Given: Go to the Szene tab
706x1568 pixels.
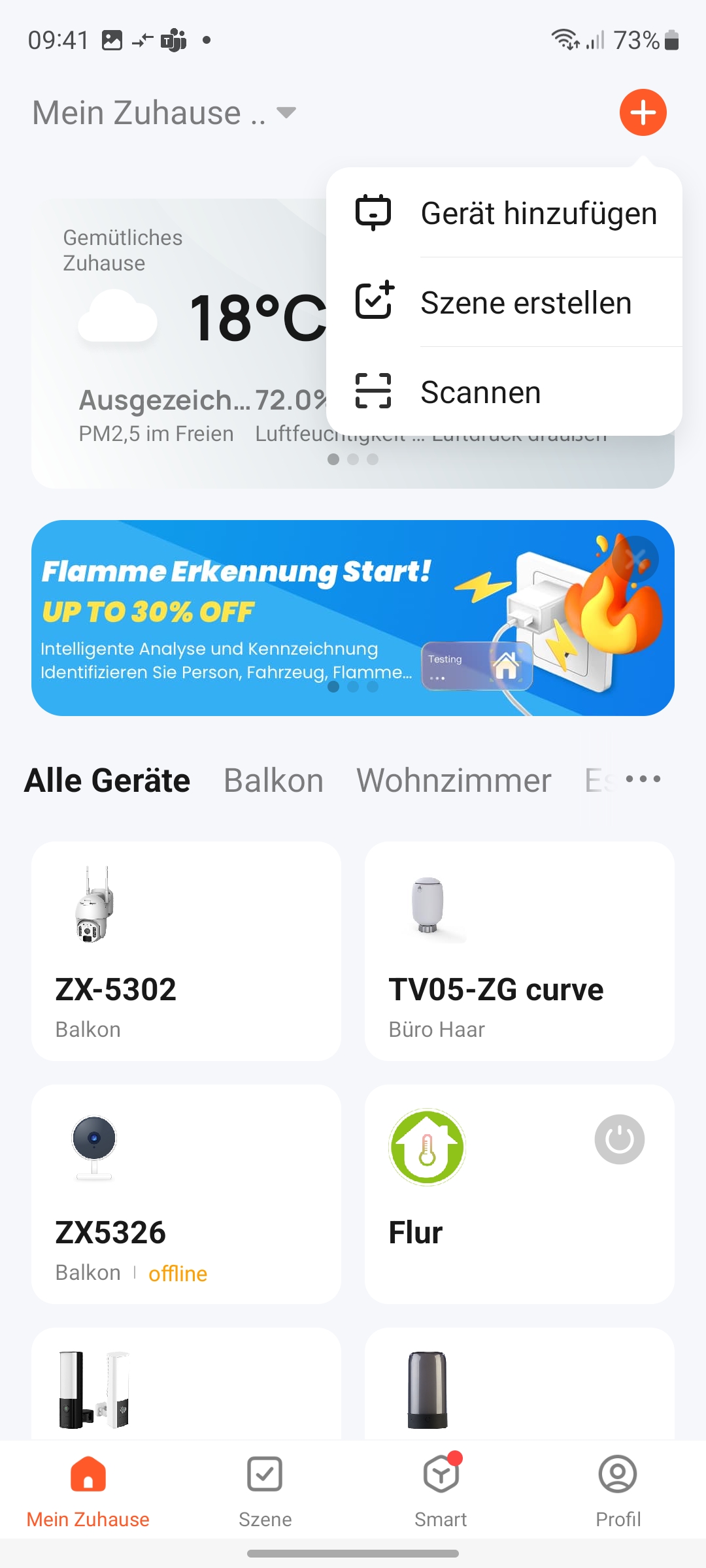Looking at the screenshot, I should pos(265,1491).
